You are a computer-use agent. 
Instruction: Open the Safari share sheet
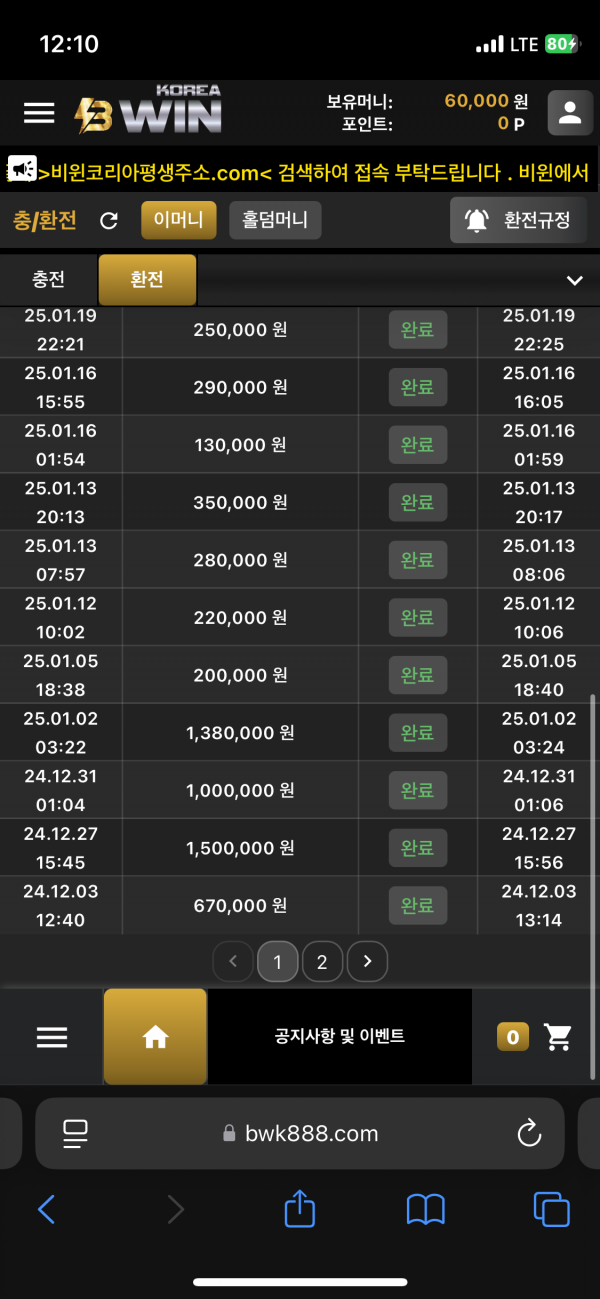tap(299, 1210)
